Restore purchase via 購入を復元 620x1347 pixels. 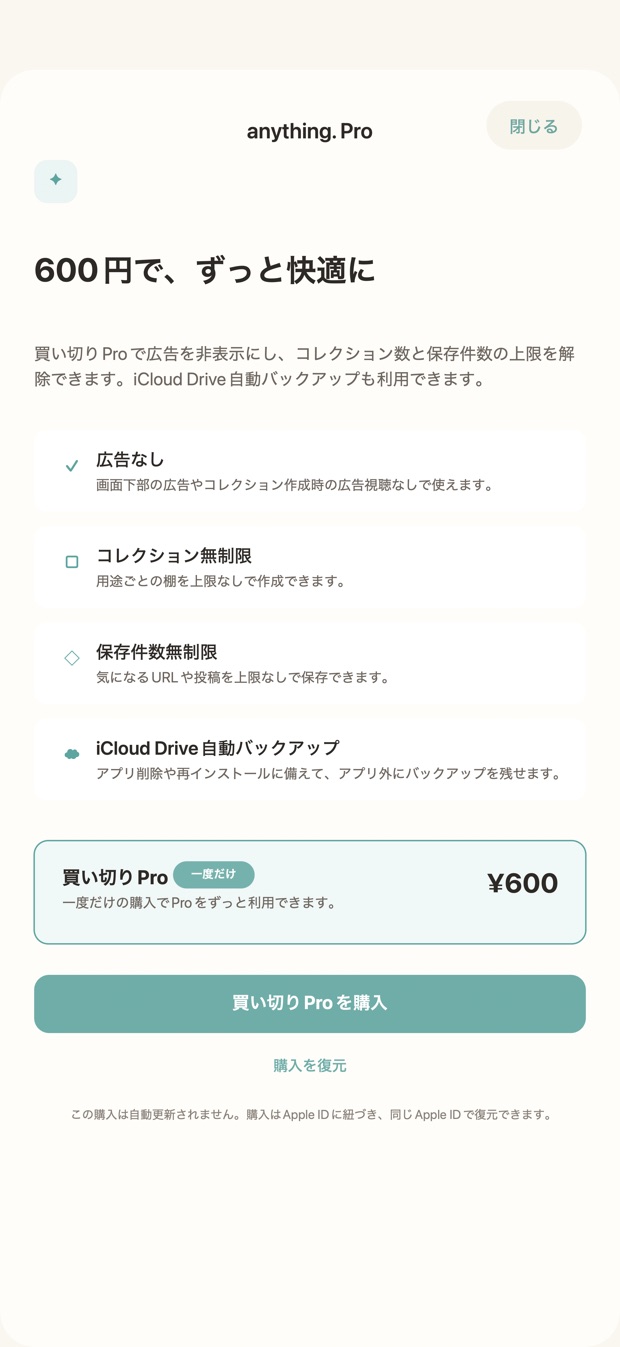[310, 1066]
